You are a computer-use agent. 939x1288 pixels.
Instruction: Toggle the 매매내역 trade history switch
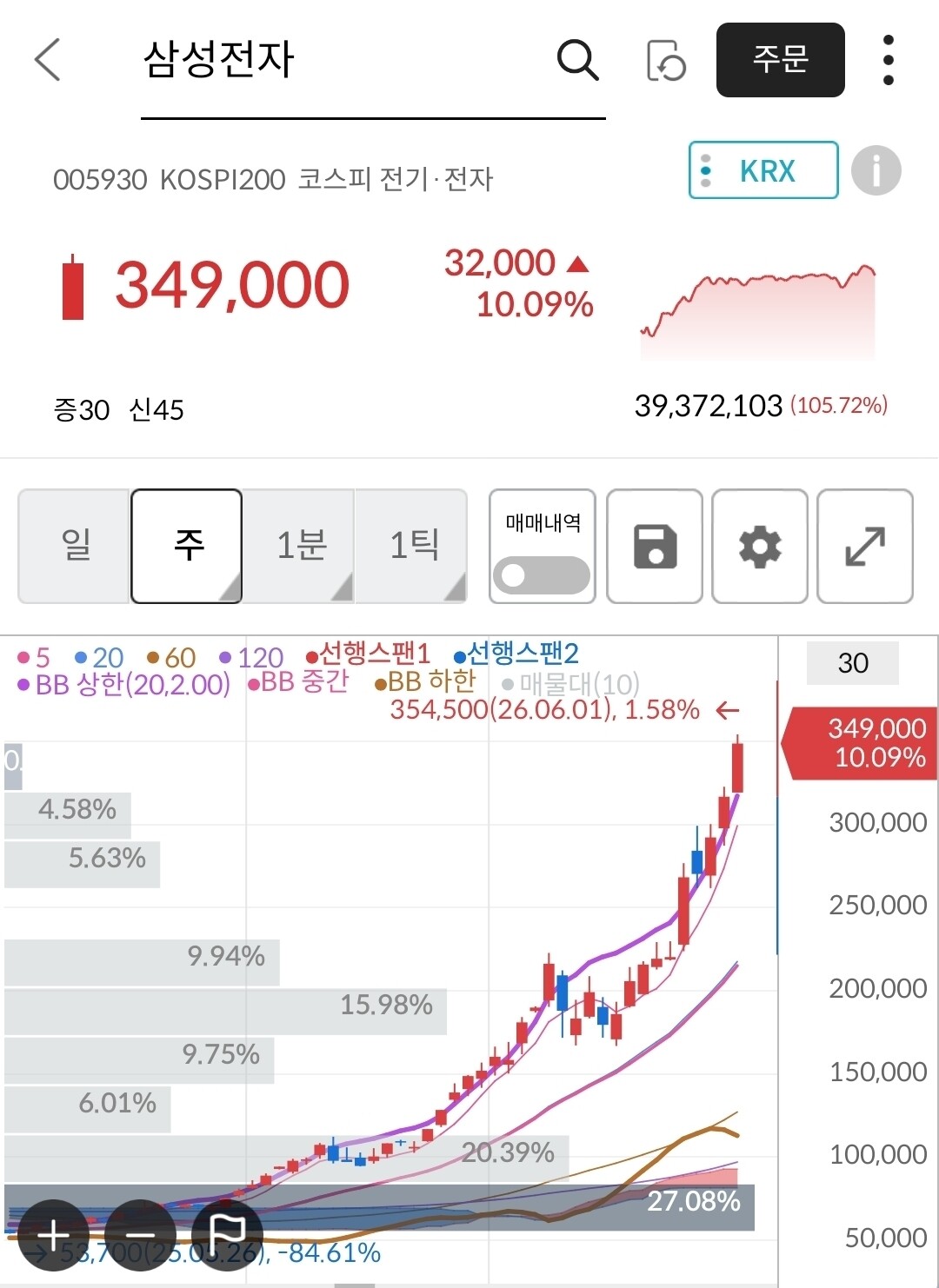point(542,574)
